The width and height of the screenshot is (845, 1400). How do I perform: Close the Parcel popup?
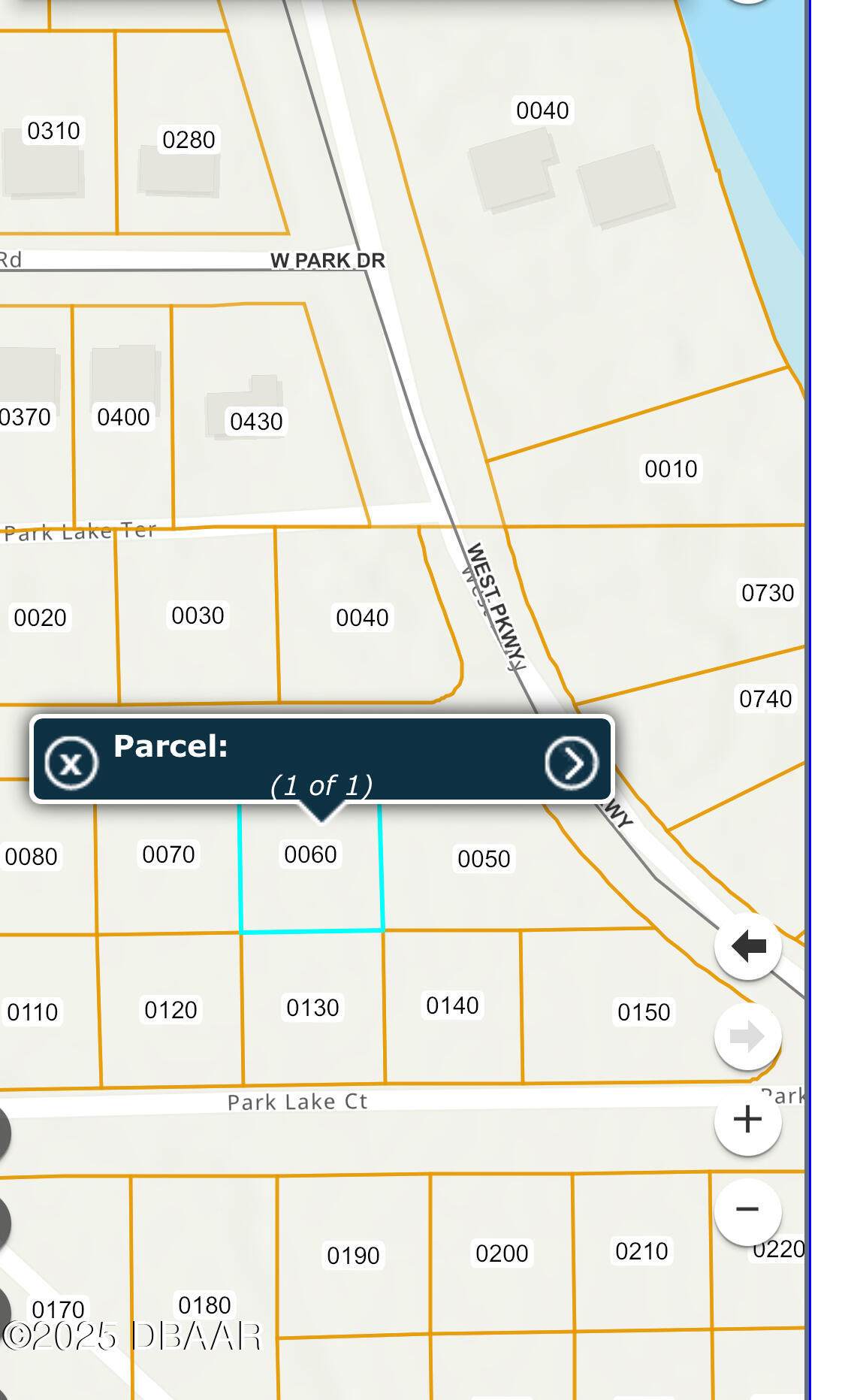tap(71, 763)
